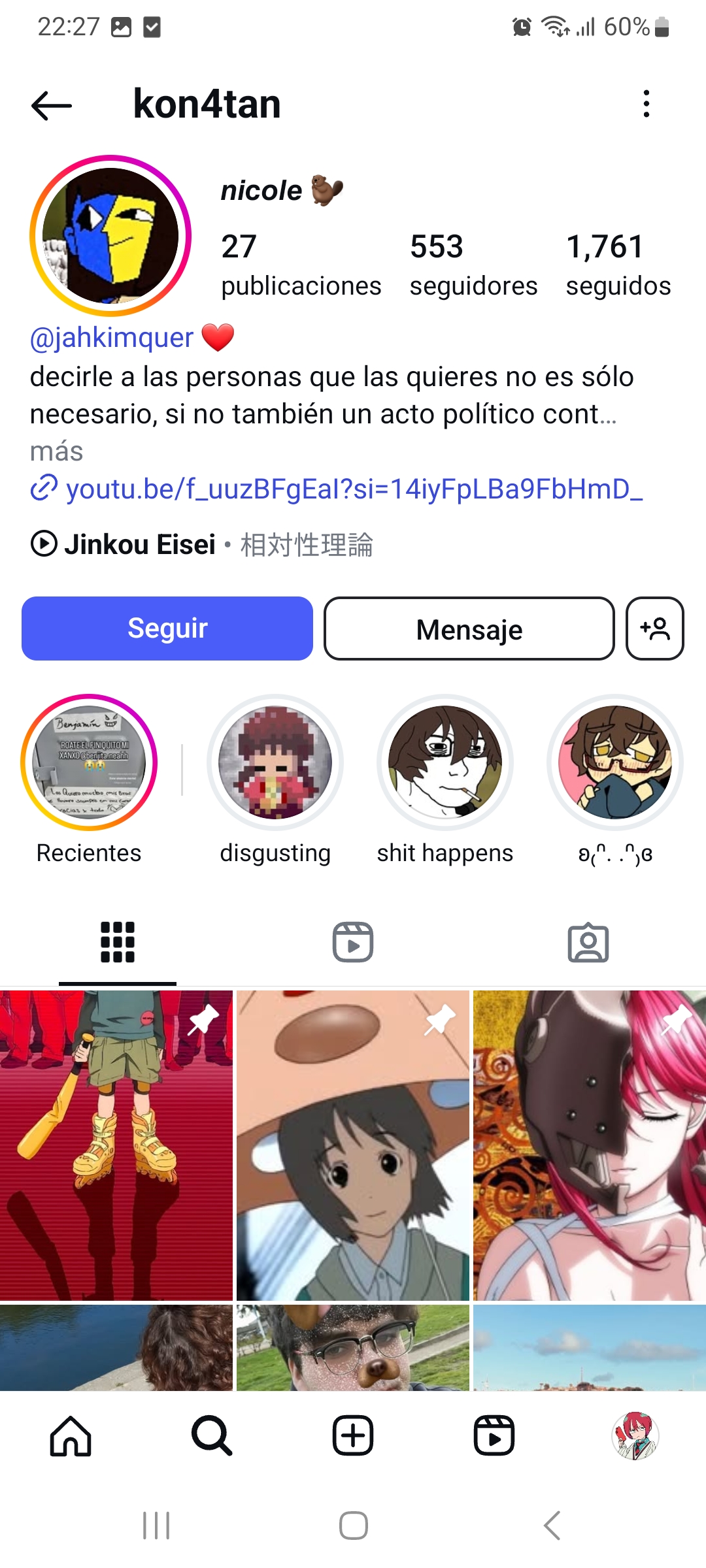Viewport: 706px width, 1568px height.
Task: Switch to the reels tab on profile
Action: coord(353,942)
